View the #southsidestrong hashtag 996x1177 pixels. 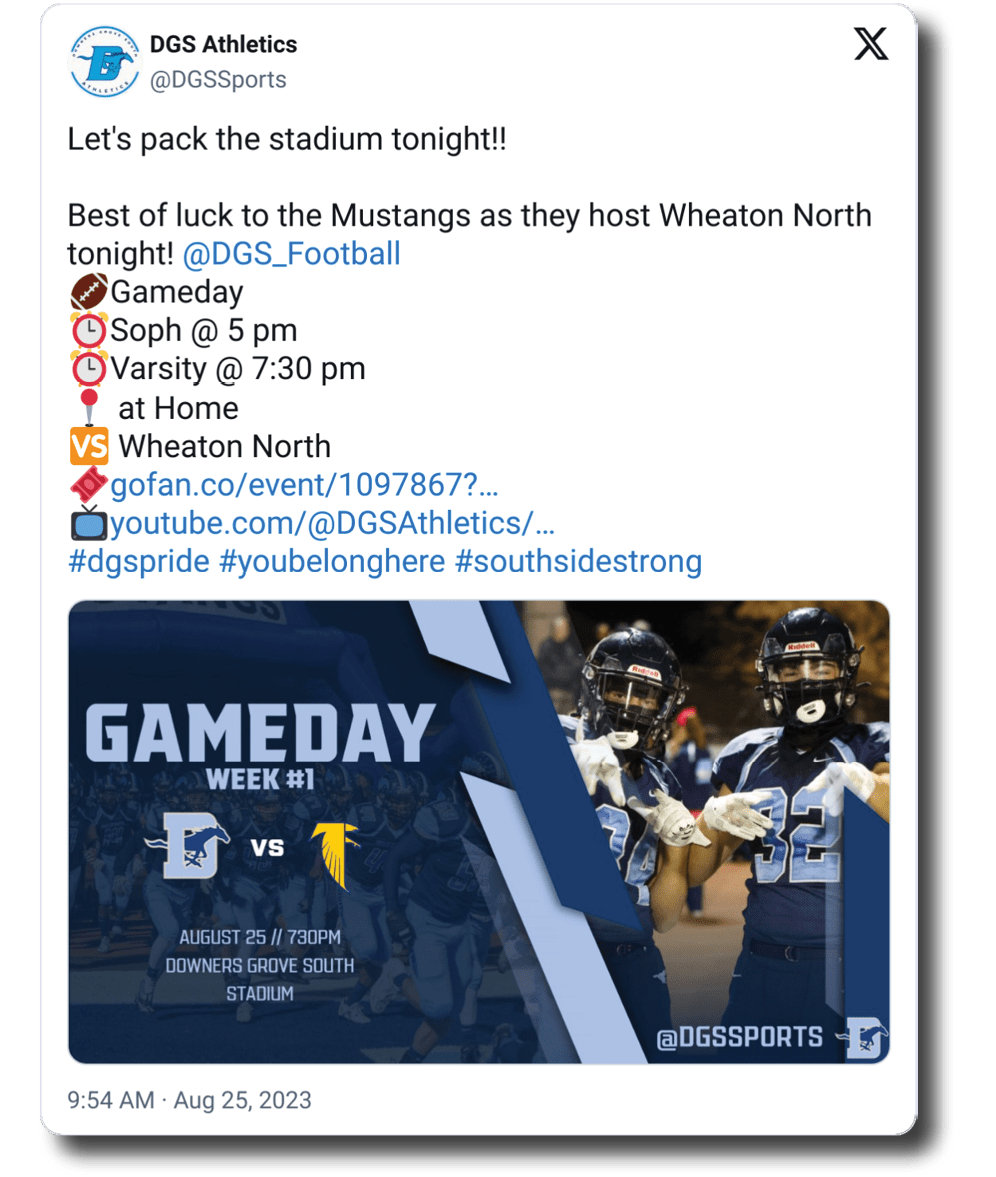[578, 561]
